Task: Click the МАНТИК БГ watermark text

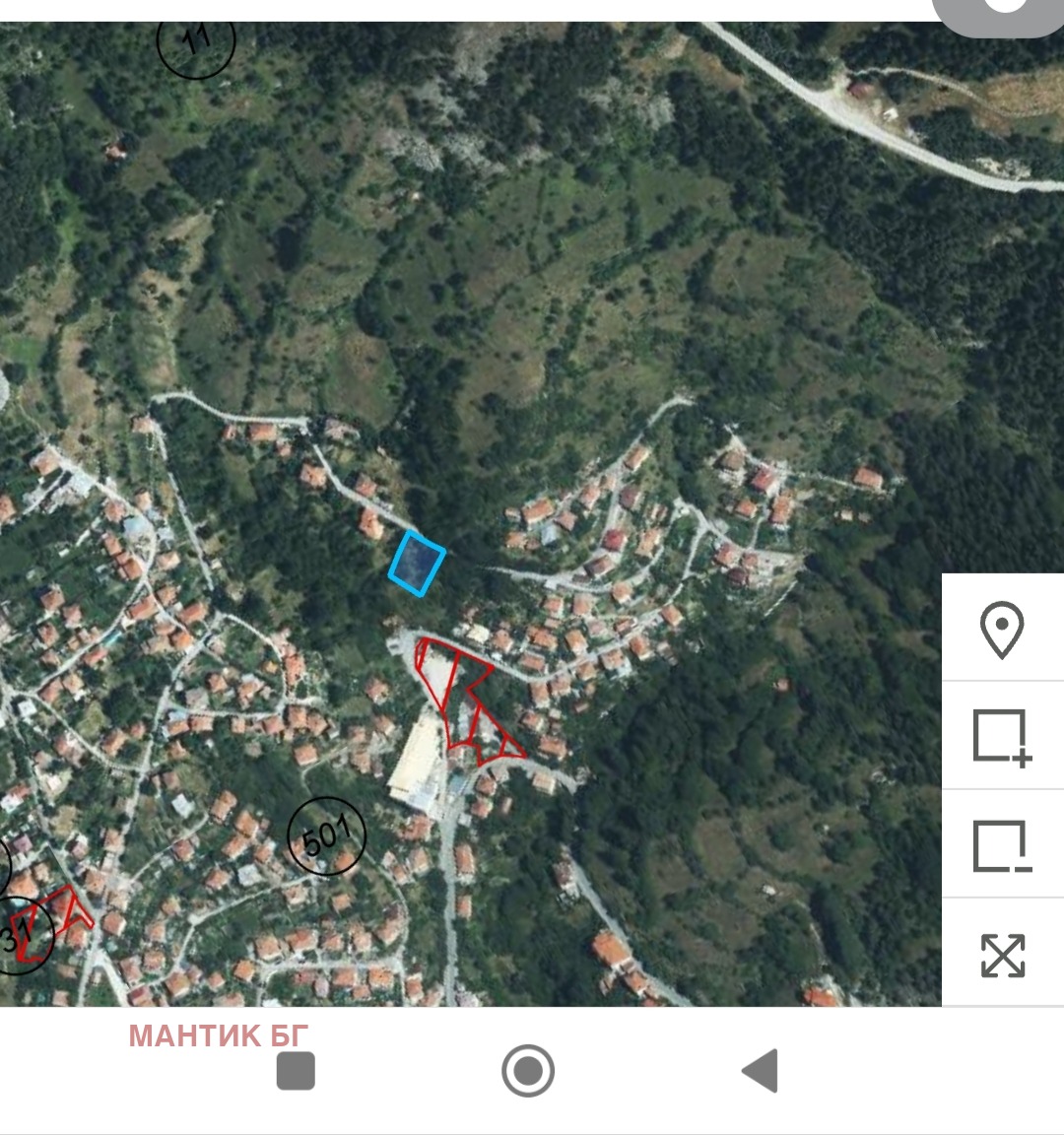Action: (218, 1035)
